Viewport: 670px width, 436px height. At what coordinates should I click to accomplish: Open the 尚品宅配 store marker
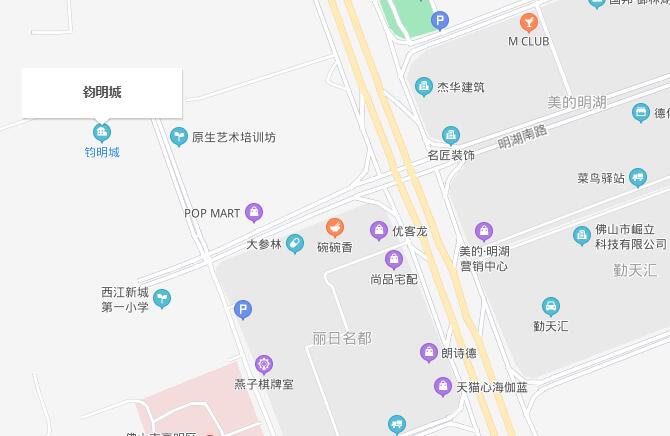pyautogui.click(x=394, y=260)
